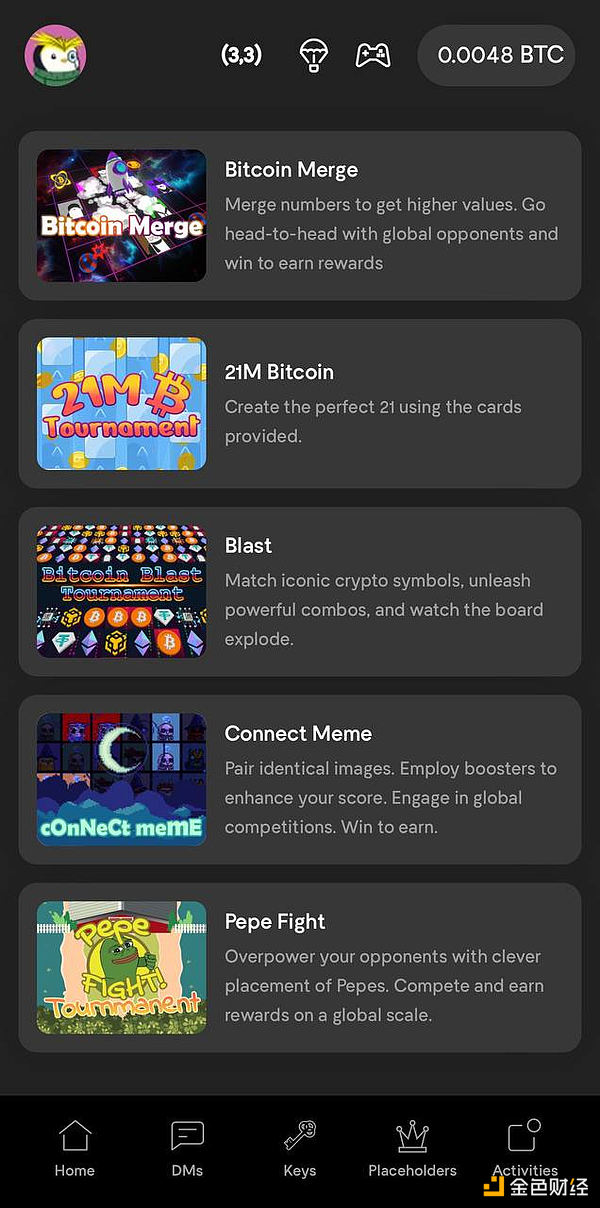This screenshot has width=600, height=1208.
Task: Open the airdrop parachute icon
Action: [x=314, y=55]
